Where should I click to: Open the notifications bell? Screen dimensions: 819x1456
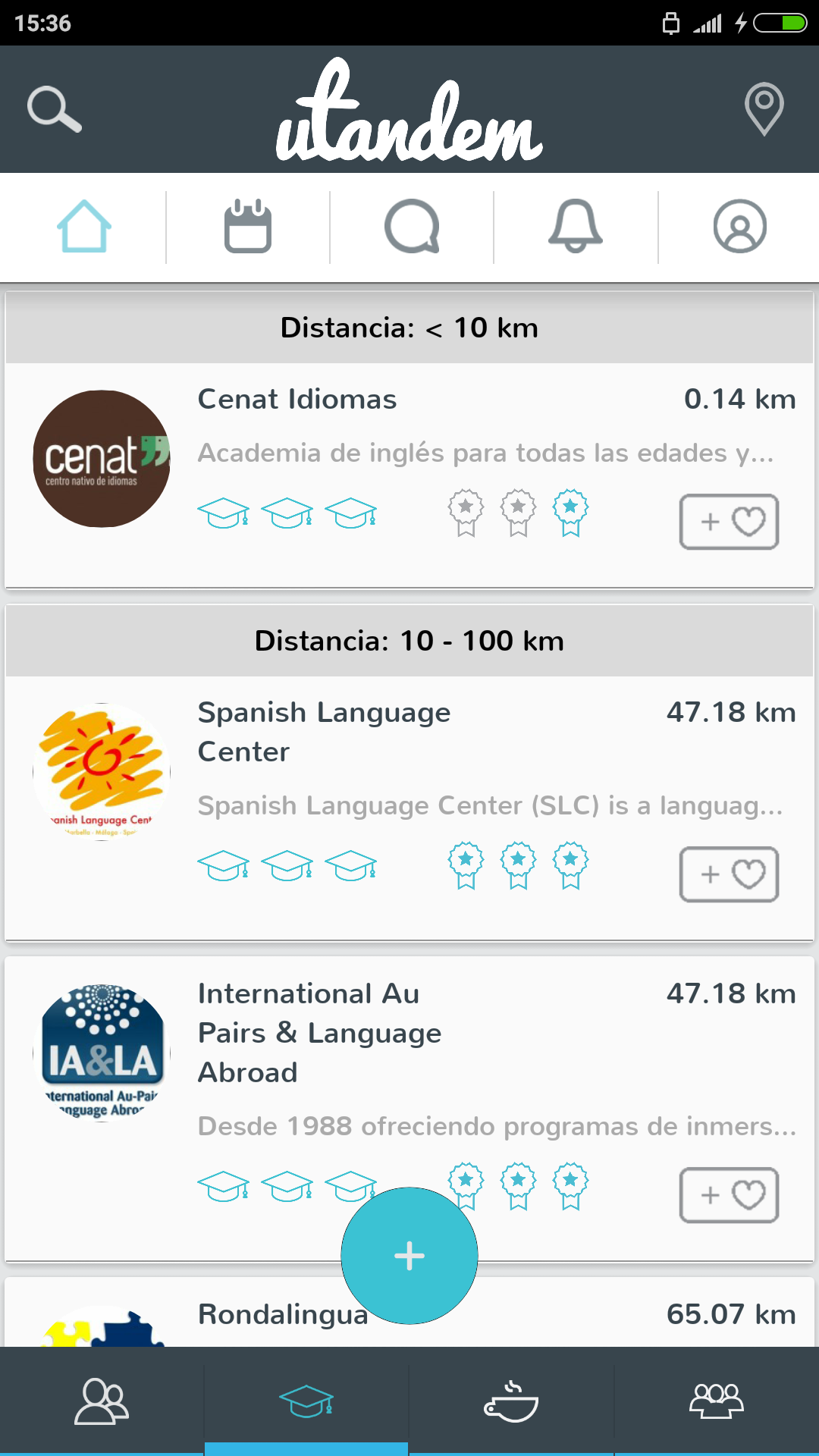click(576, 226)
